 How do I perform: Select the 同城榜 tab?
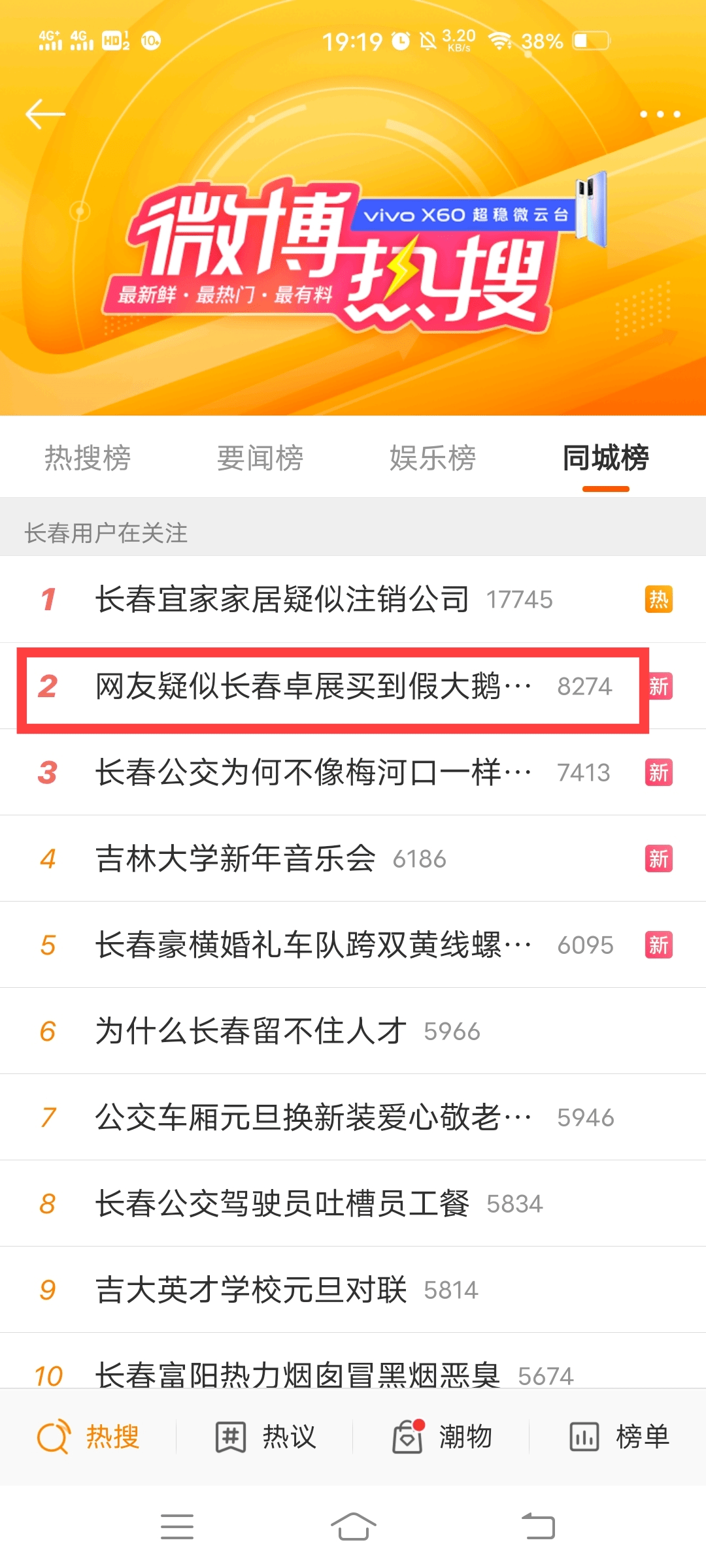[605, 457]
